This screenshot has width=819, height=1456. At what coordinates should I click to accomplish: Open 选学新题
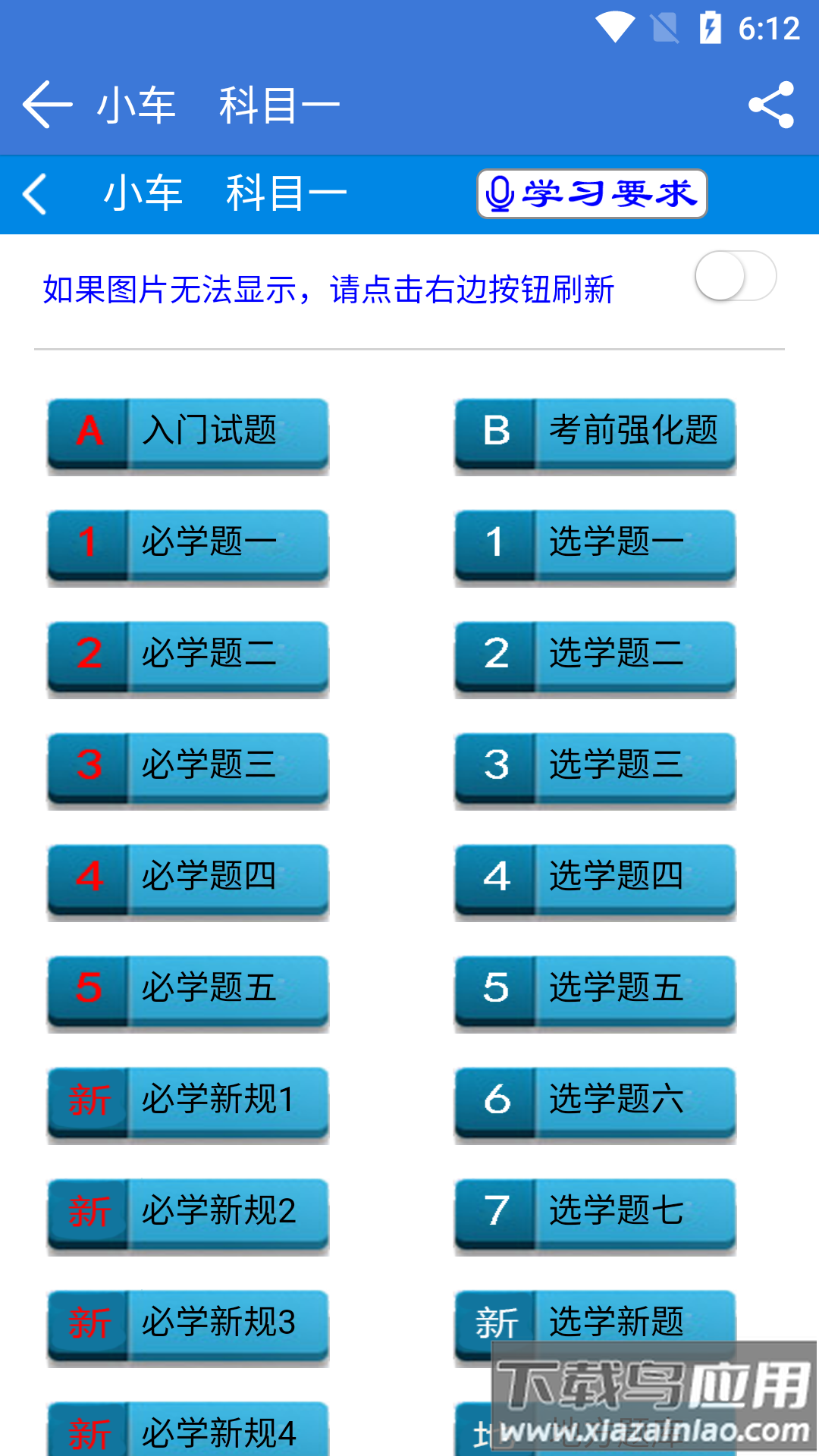tap(614, 1321)
